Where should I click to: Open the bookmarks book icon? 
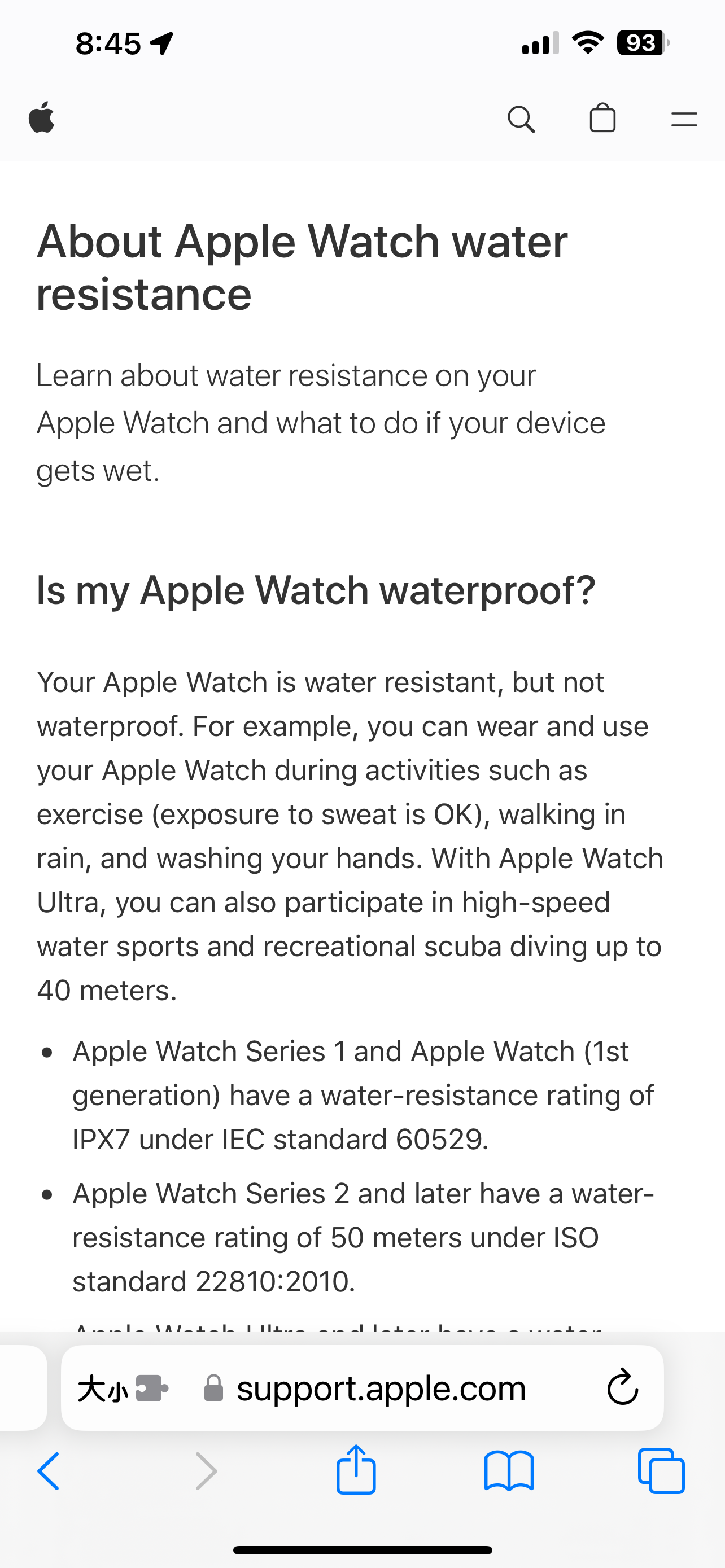(509, 1471)
